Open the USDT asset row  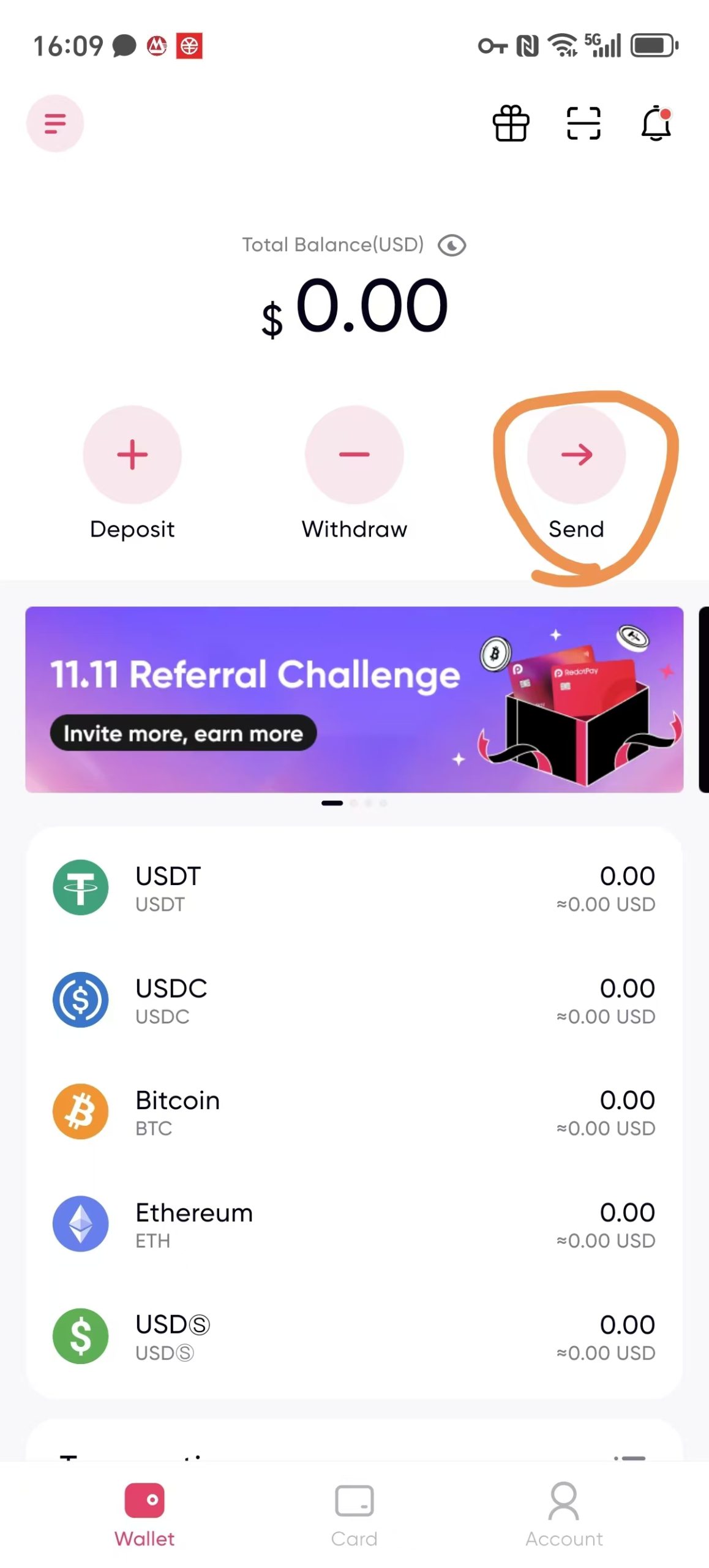354,888
